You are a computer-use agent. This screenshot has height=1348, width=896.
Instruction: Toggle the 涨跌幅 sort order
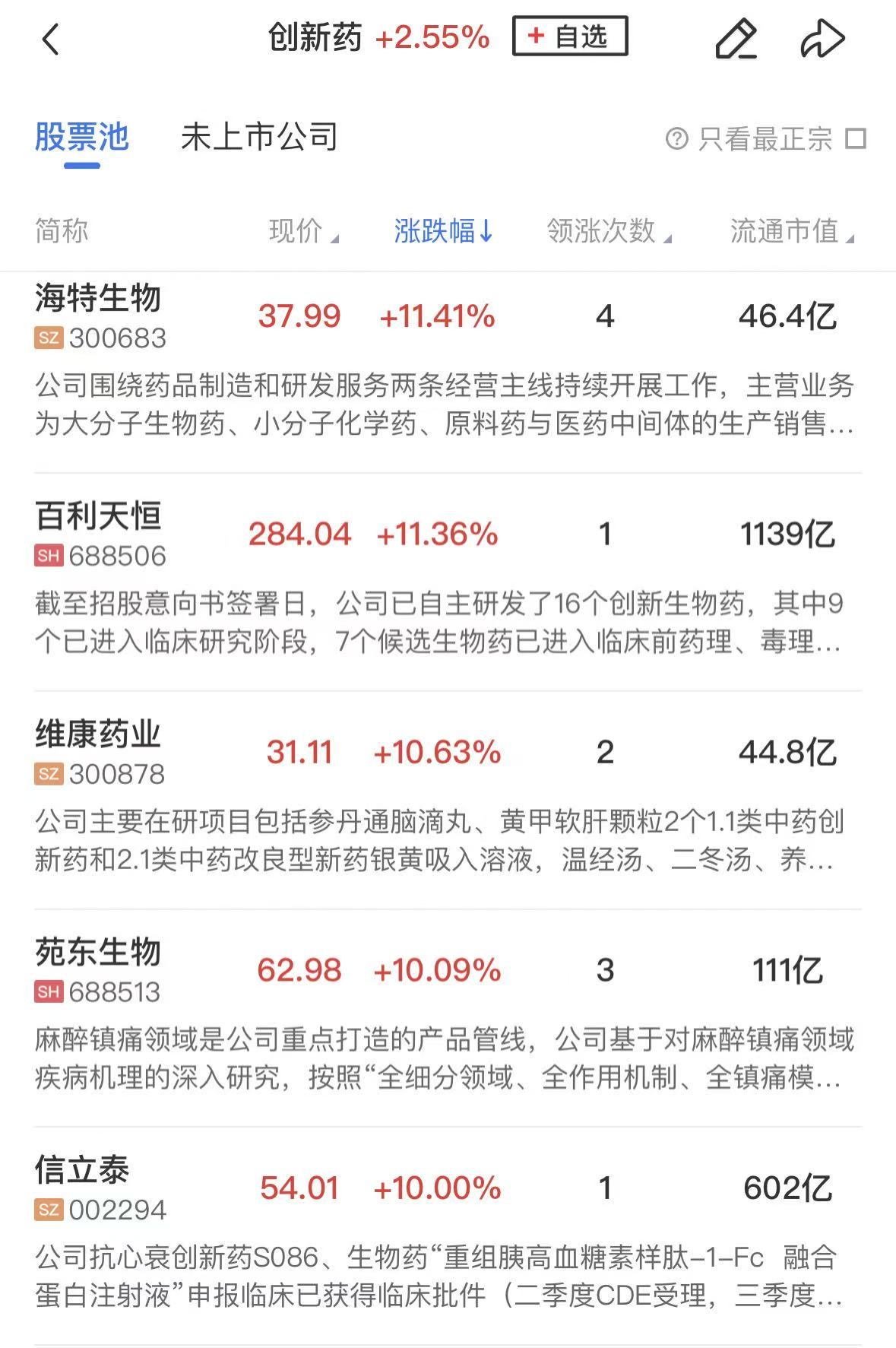[443, 231]
